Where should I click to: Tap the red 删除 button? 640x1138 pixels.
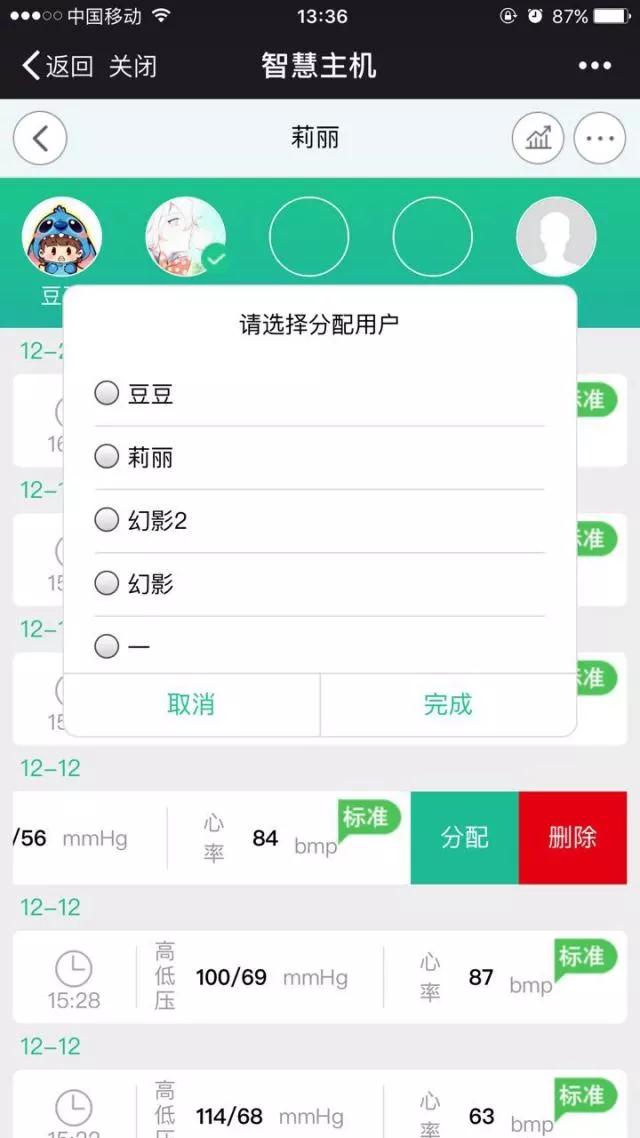point(573,838)
